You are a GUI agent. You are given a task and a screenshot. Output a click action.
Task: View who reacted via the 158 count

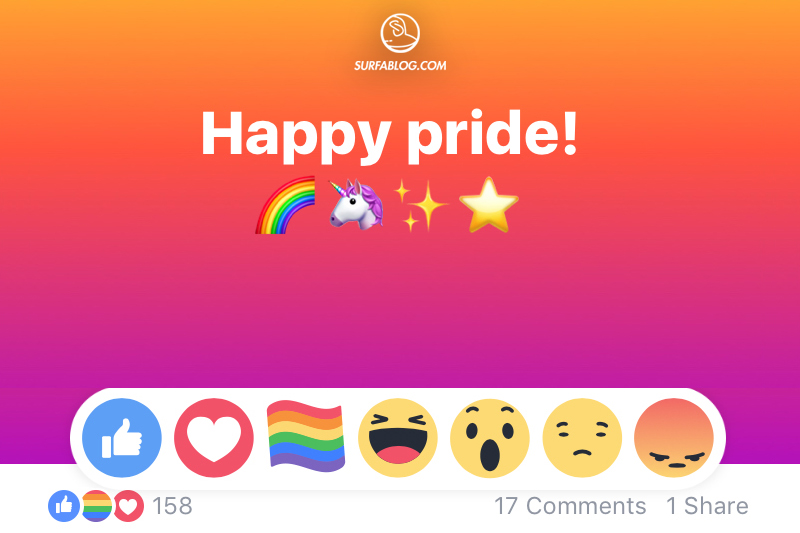point(171,506)
